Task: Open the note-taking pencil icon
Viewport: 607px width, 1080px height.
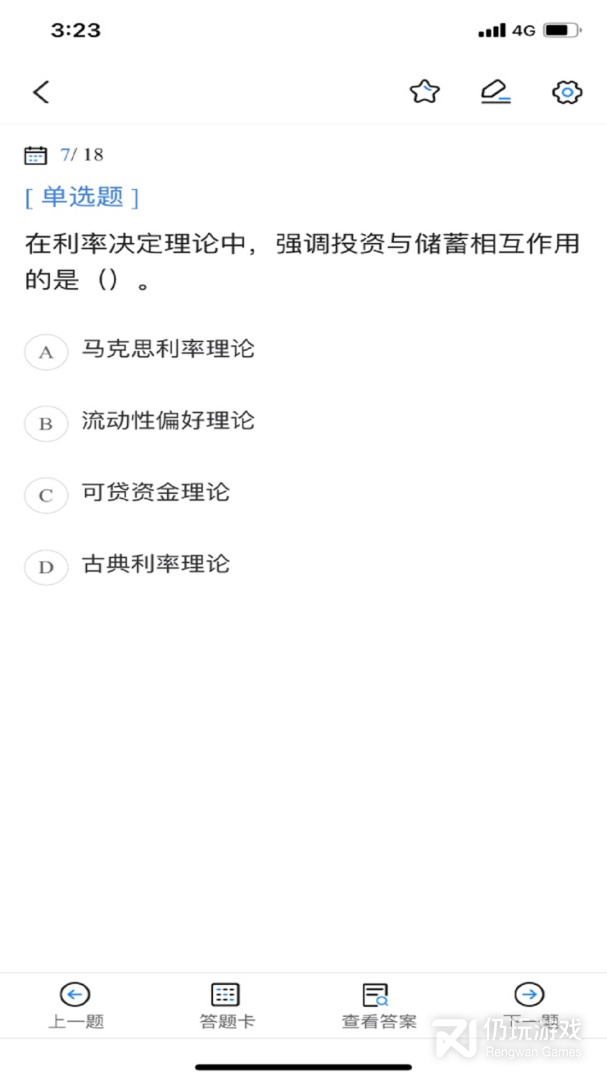Action: (495, 92)
